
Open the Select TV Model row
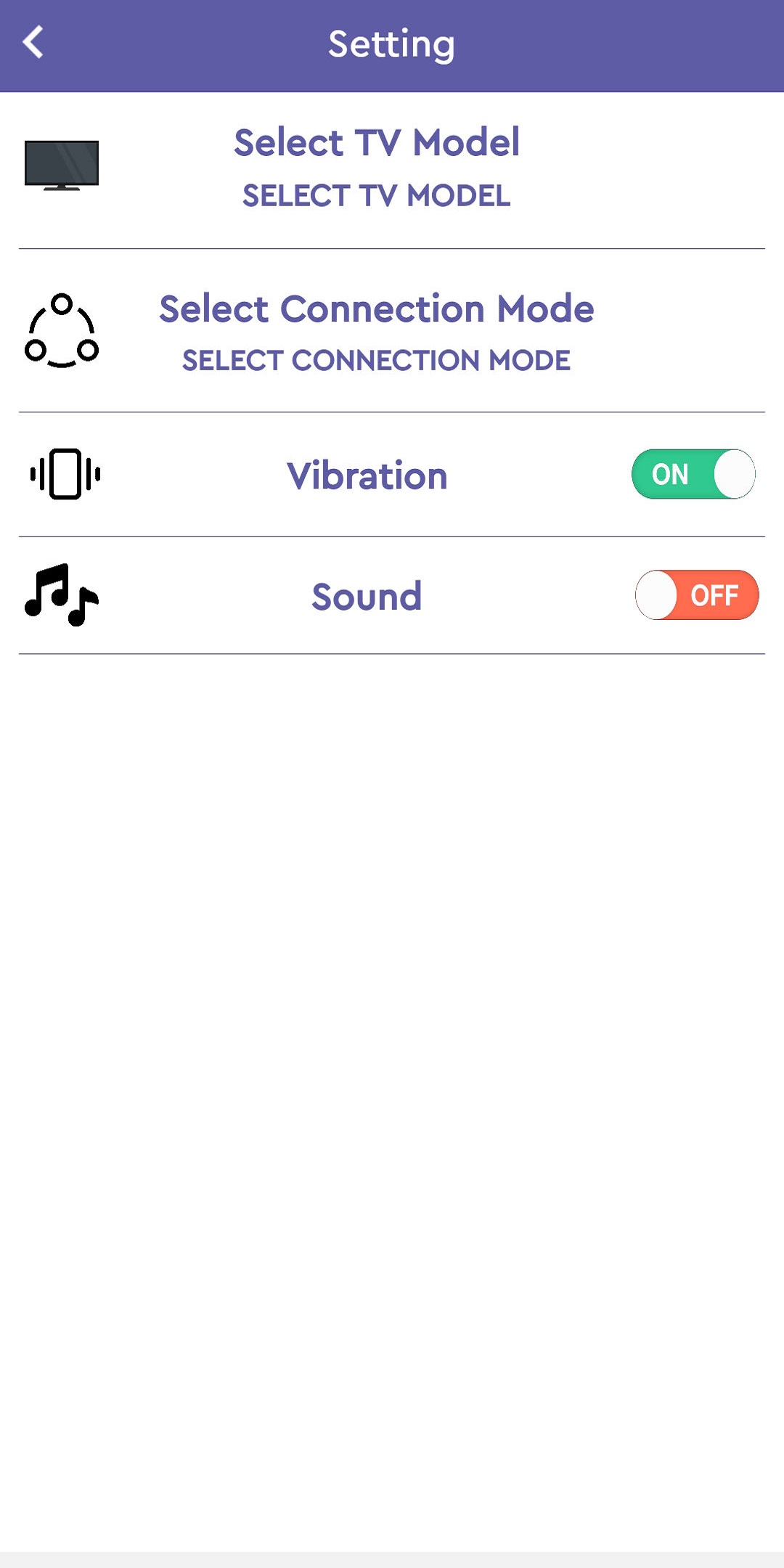pyautogui.click(x=392, y=170)
